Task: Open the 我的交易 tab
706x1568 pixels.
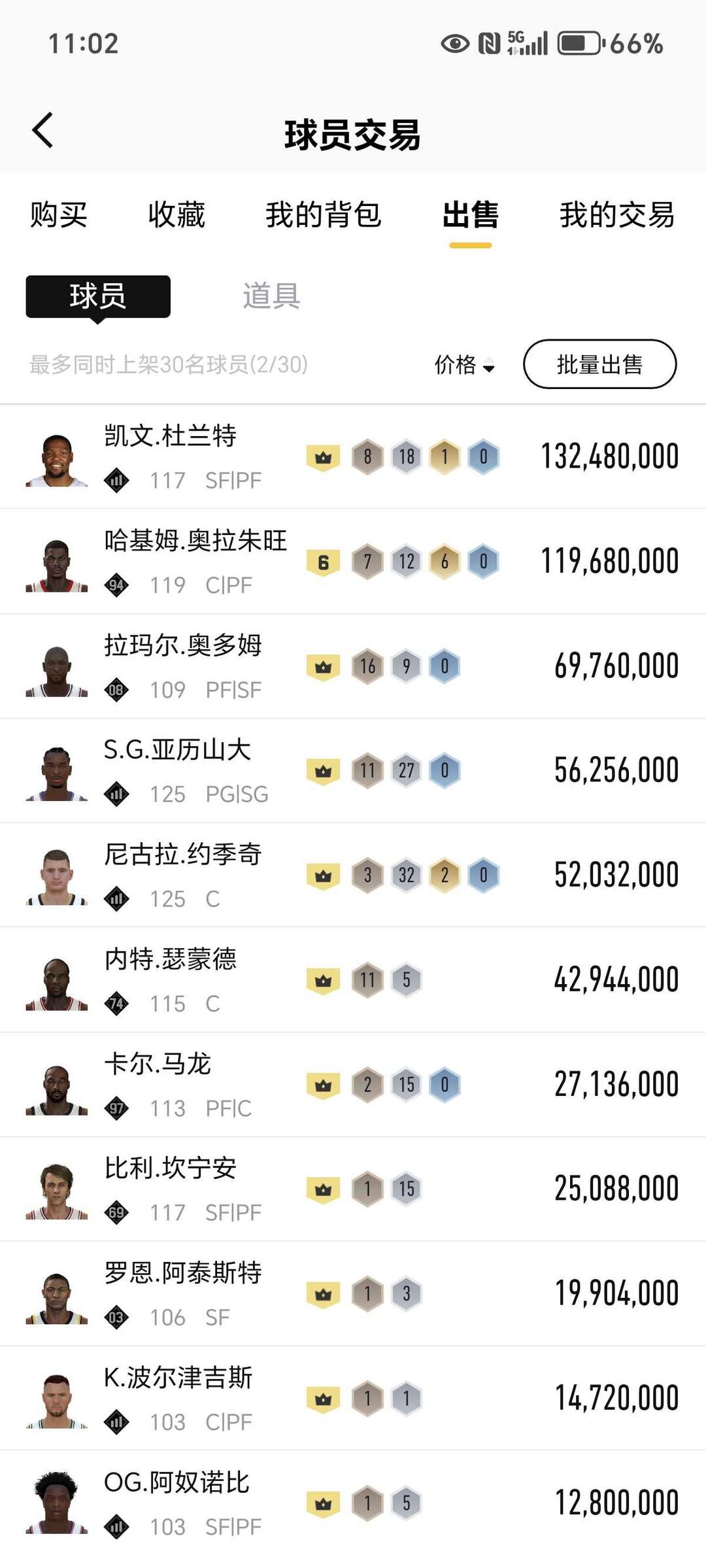Action: (x=616, y=215)
